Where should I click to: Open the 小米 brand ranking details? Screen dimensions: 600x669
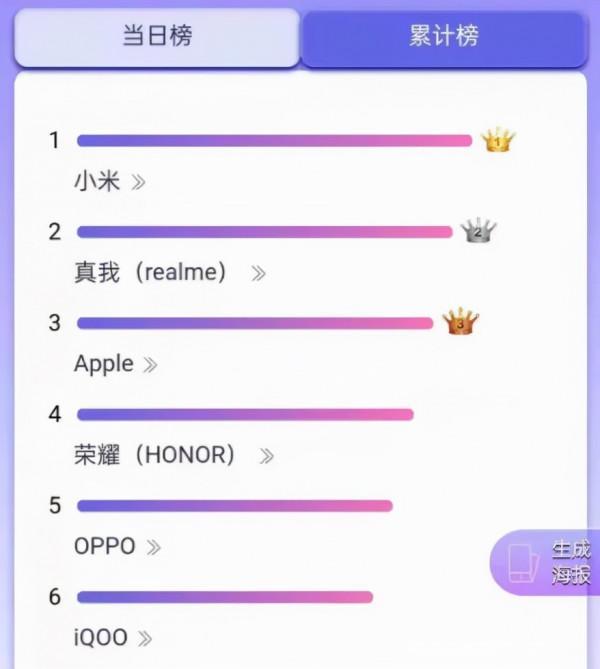pos(110,181)
